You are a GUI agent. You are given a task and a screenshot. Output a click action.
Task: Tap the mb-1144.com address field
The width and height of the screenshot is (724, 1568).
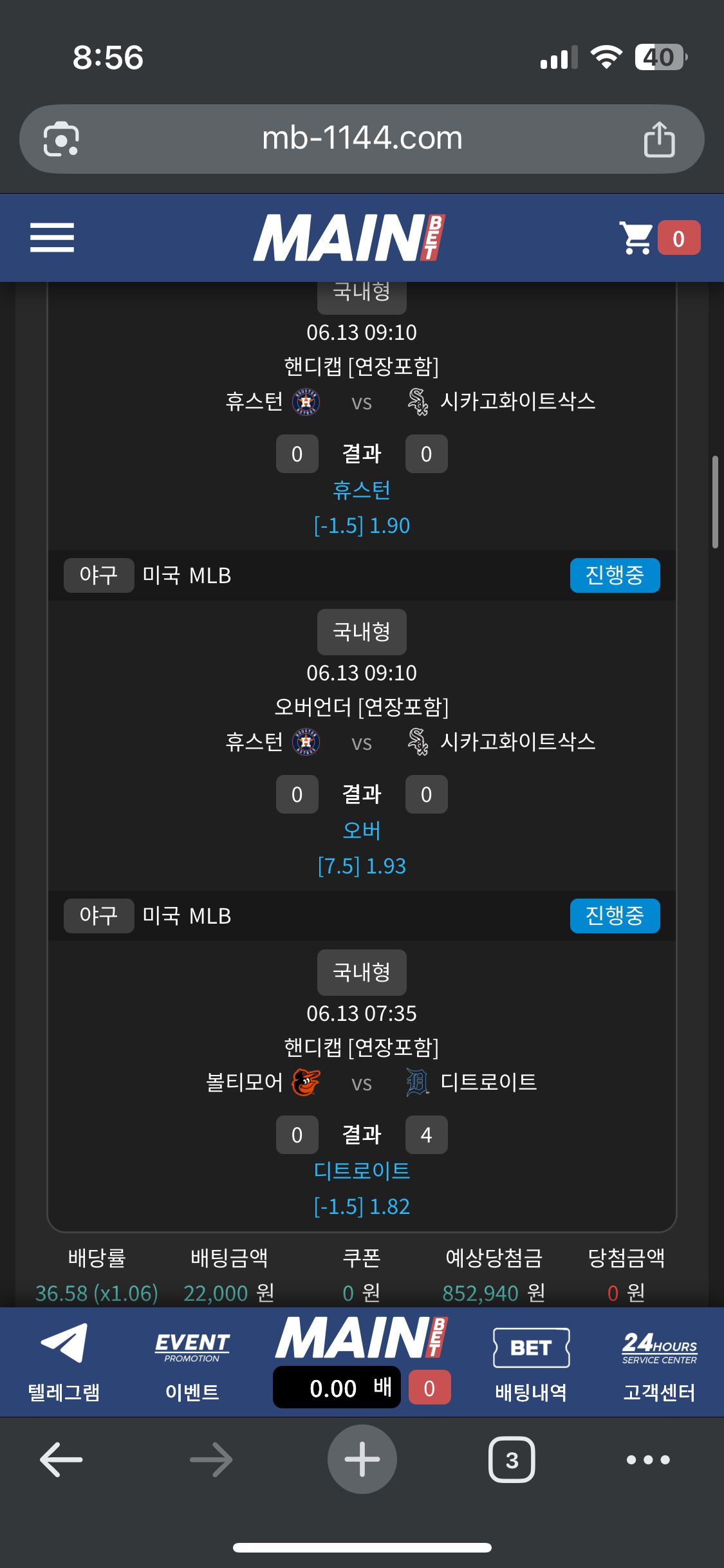(362, 139)
